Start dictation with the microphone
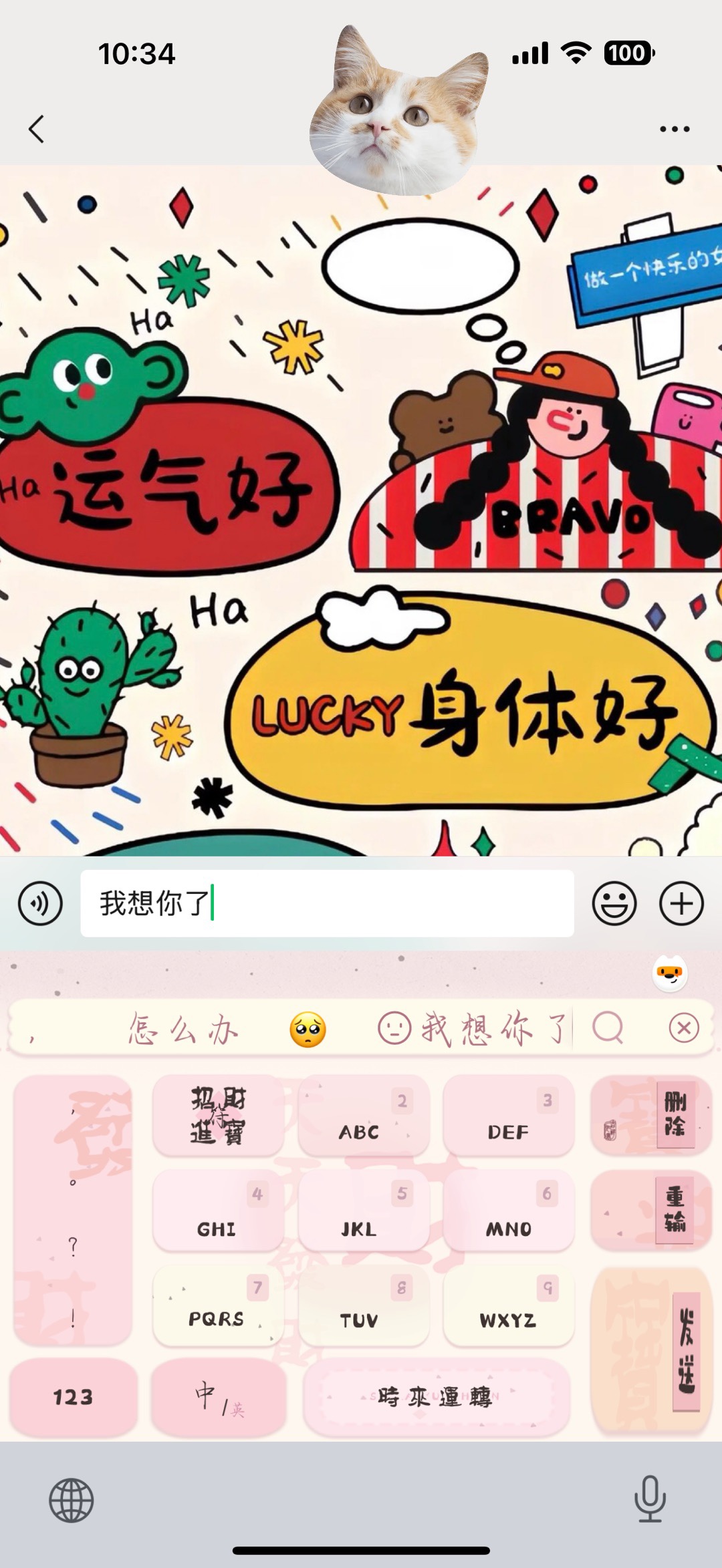The height and width of the screenshot is (1568, 722). click(649, 1499)
